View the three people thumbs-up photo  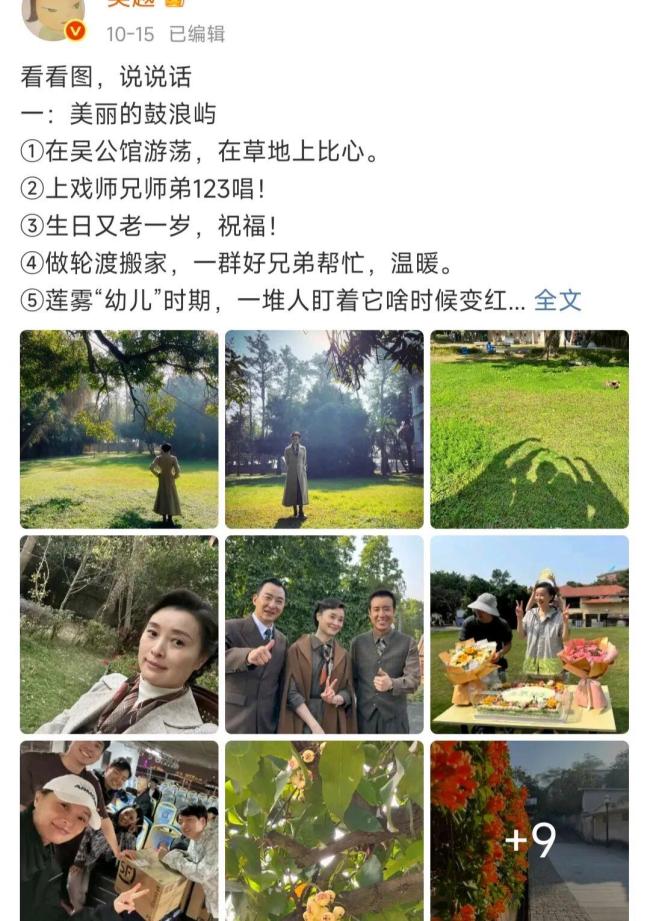(324, 634)
